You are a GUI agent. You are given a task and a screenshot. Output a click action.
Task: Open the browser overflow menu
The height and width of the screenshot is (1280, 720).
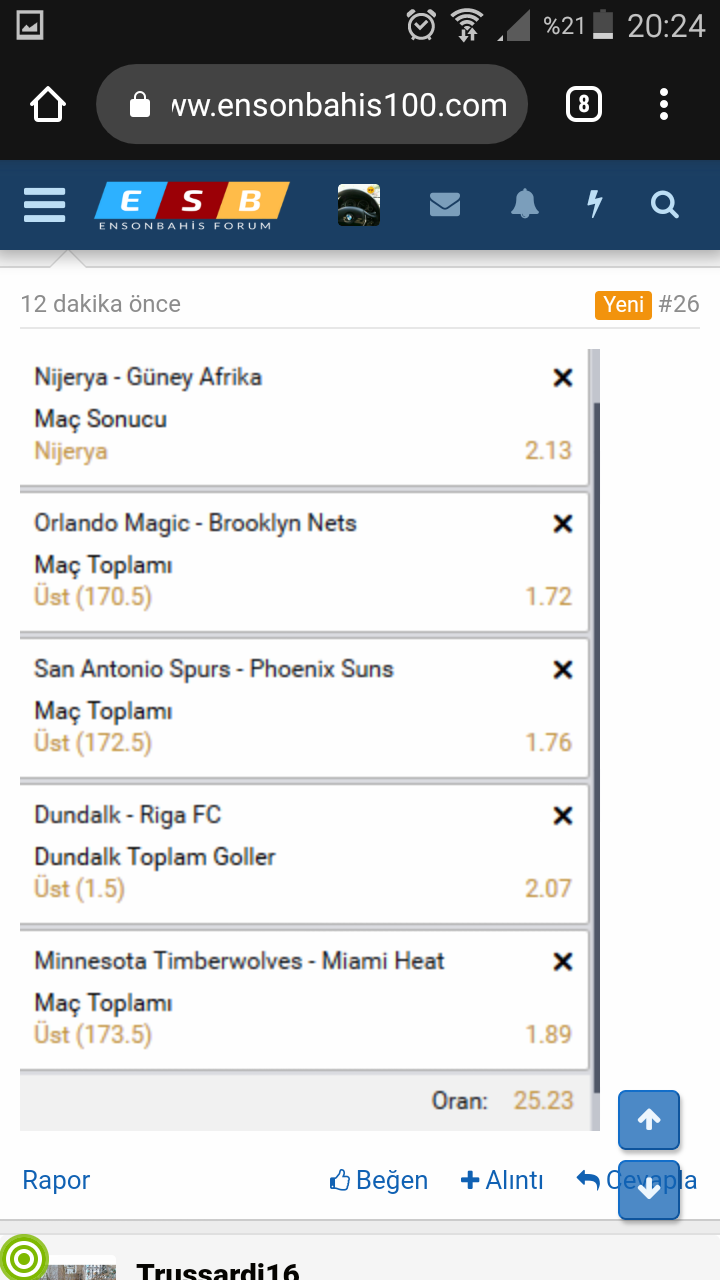pyautogui.click(x=664, y=104)
